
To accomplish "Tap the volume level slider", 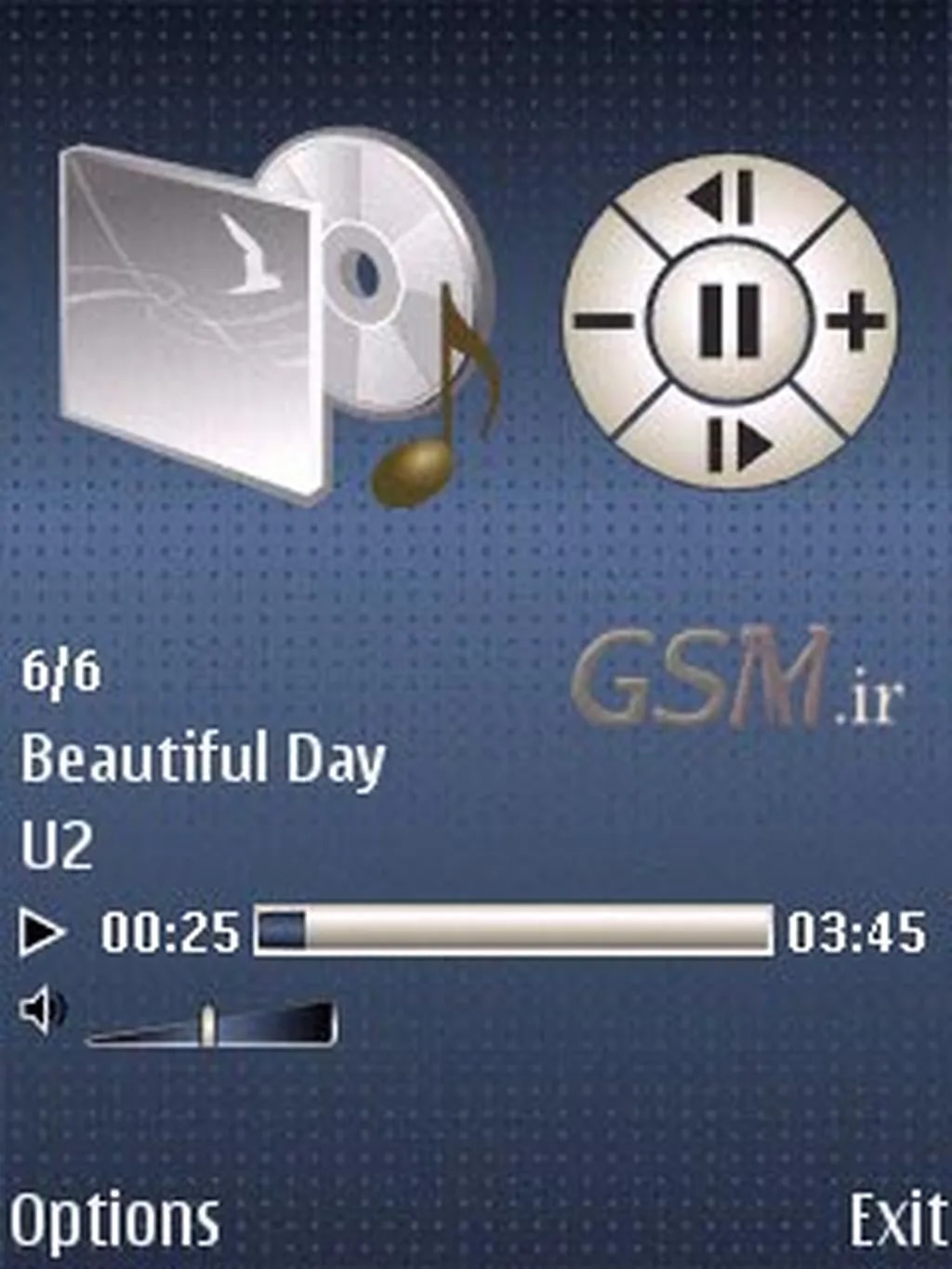I will tap(210, 1025).
